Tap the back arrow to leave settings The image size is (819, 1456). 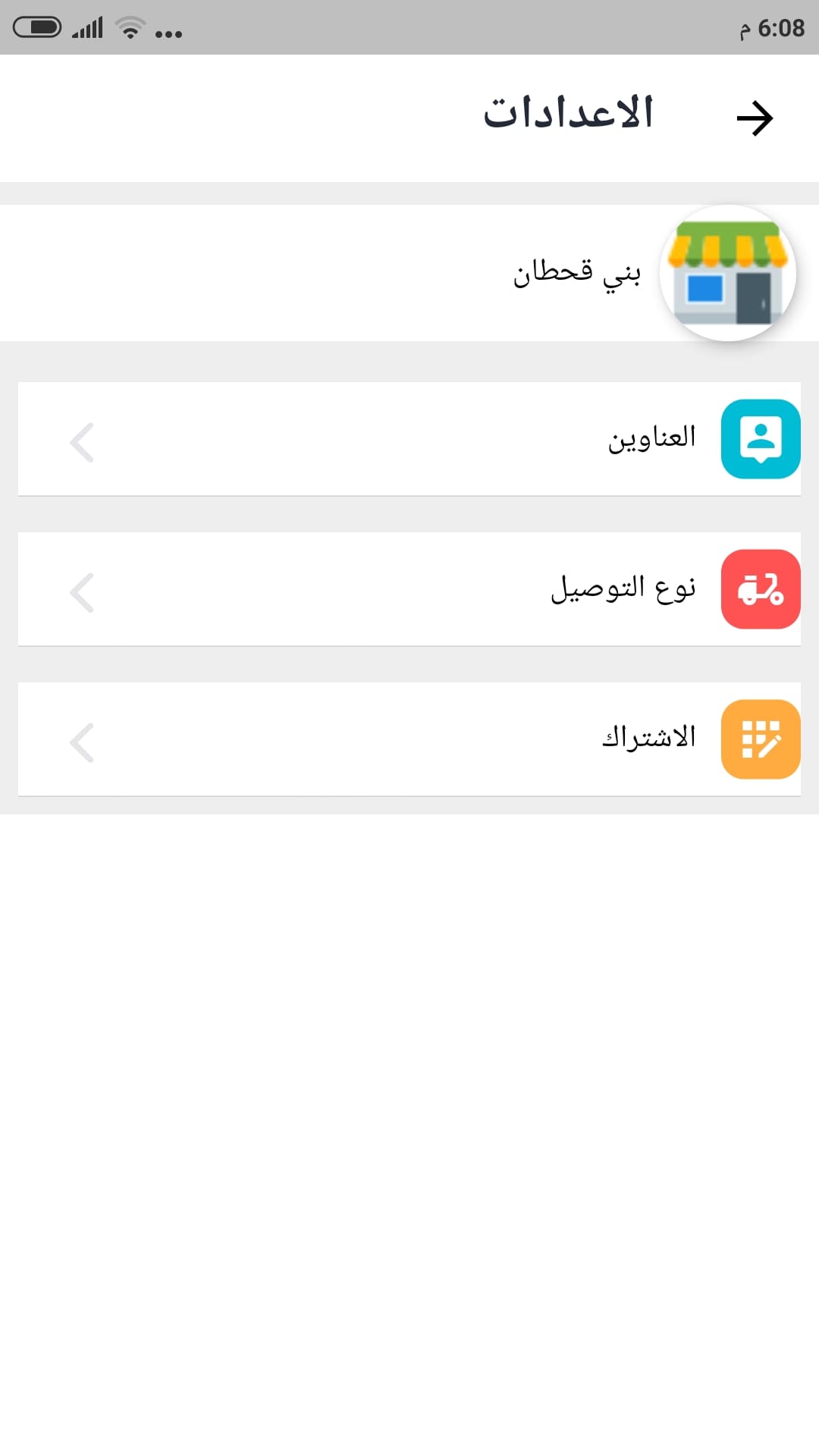click(x=756, y=118)
